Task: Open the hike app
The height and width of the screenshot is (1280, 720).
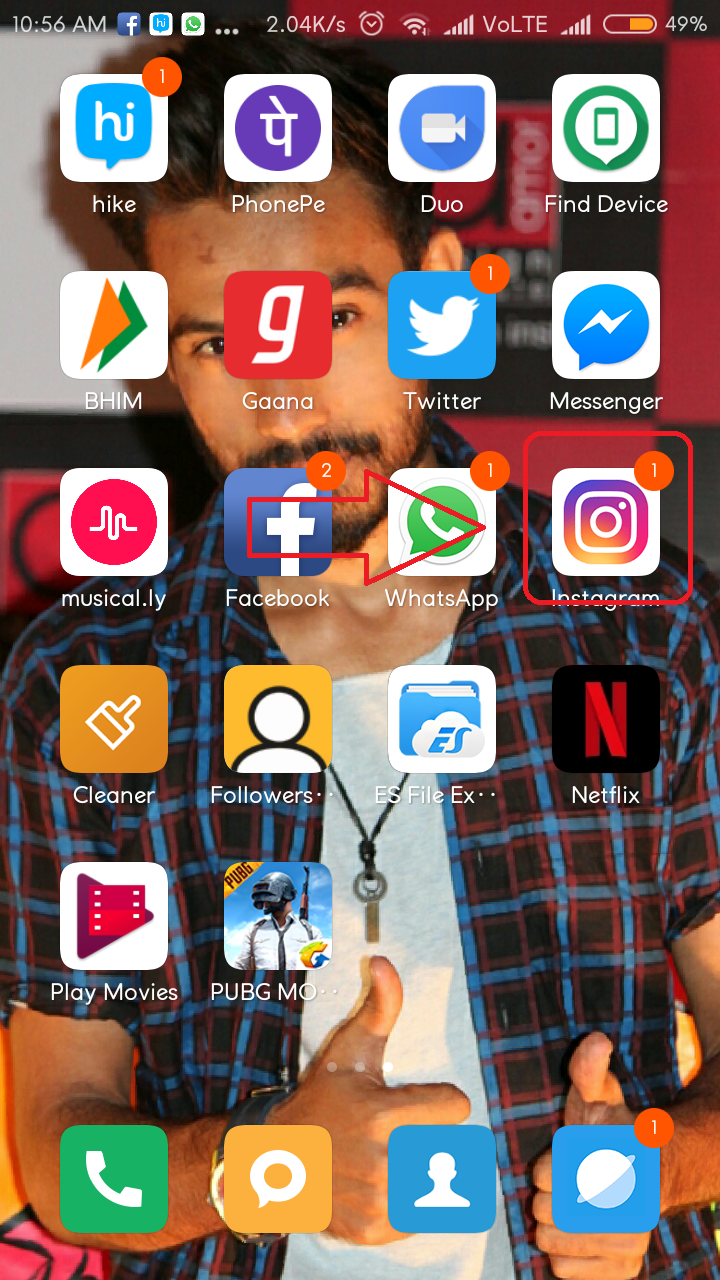Action: [114, 128]
